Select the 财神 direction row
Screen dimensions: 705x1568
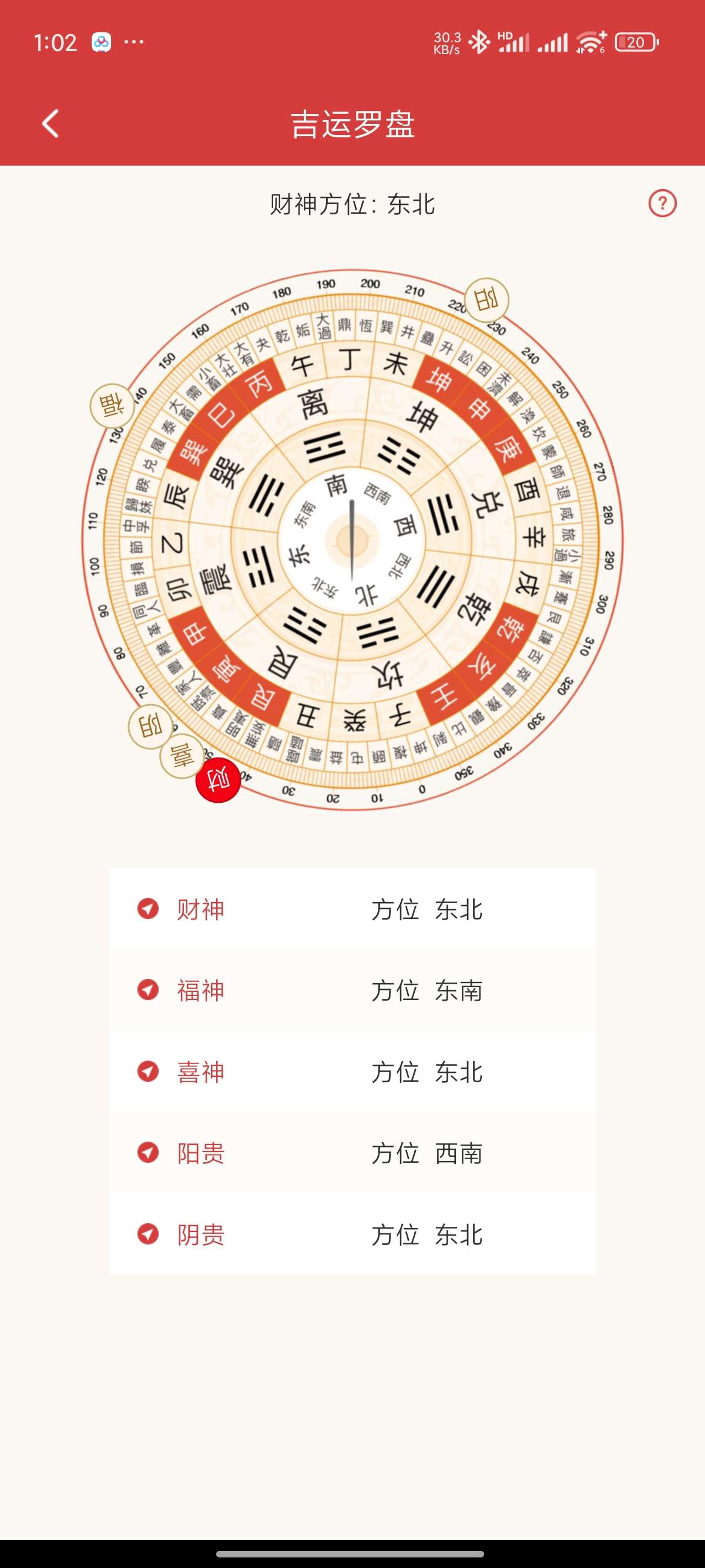click(352, 909)
